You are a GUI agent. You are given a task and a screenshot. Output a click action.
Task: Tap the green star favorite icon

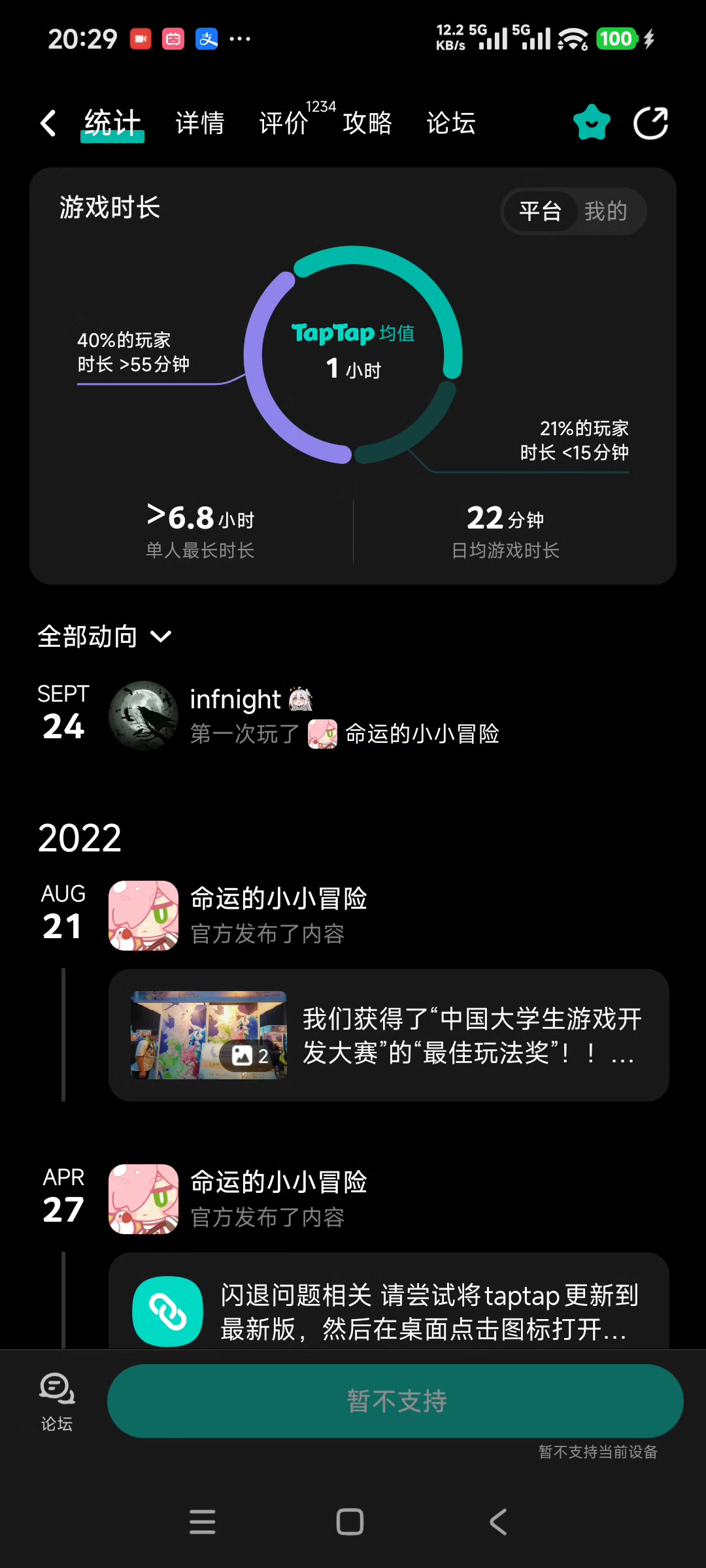click(x=592, y=123)
